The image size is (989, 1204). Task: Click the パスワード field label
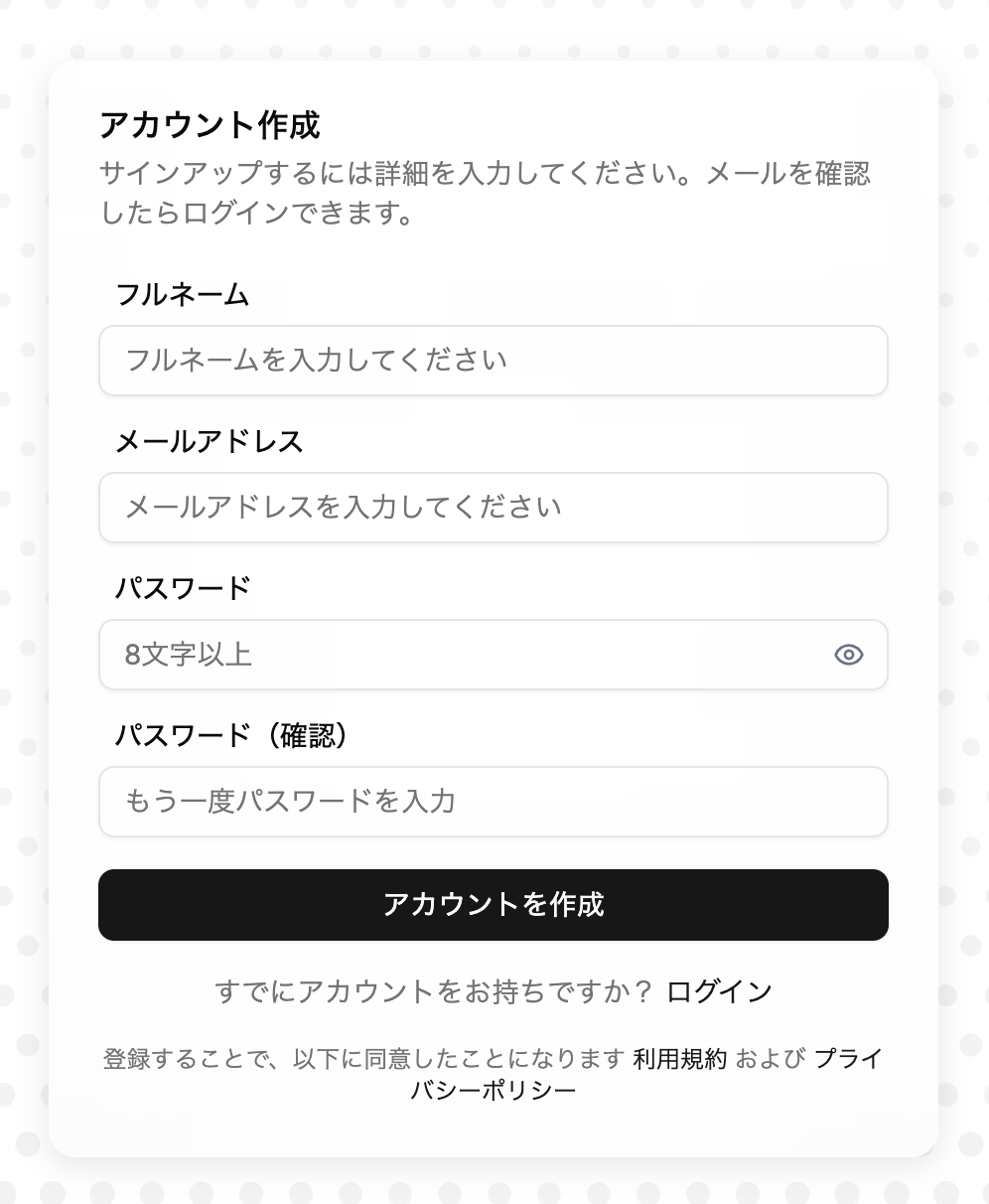[183, 588]
